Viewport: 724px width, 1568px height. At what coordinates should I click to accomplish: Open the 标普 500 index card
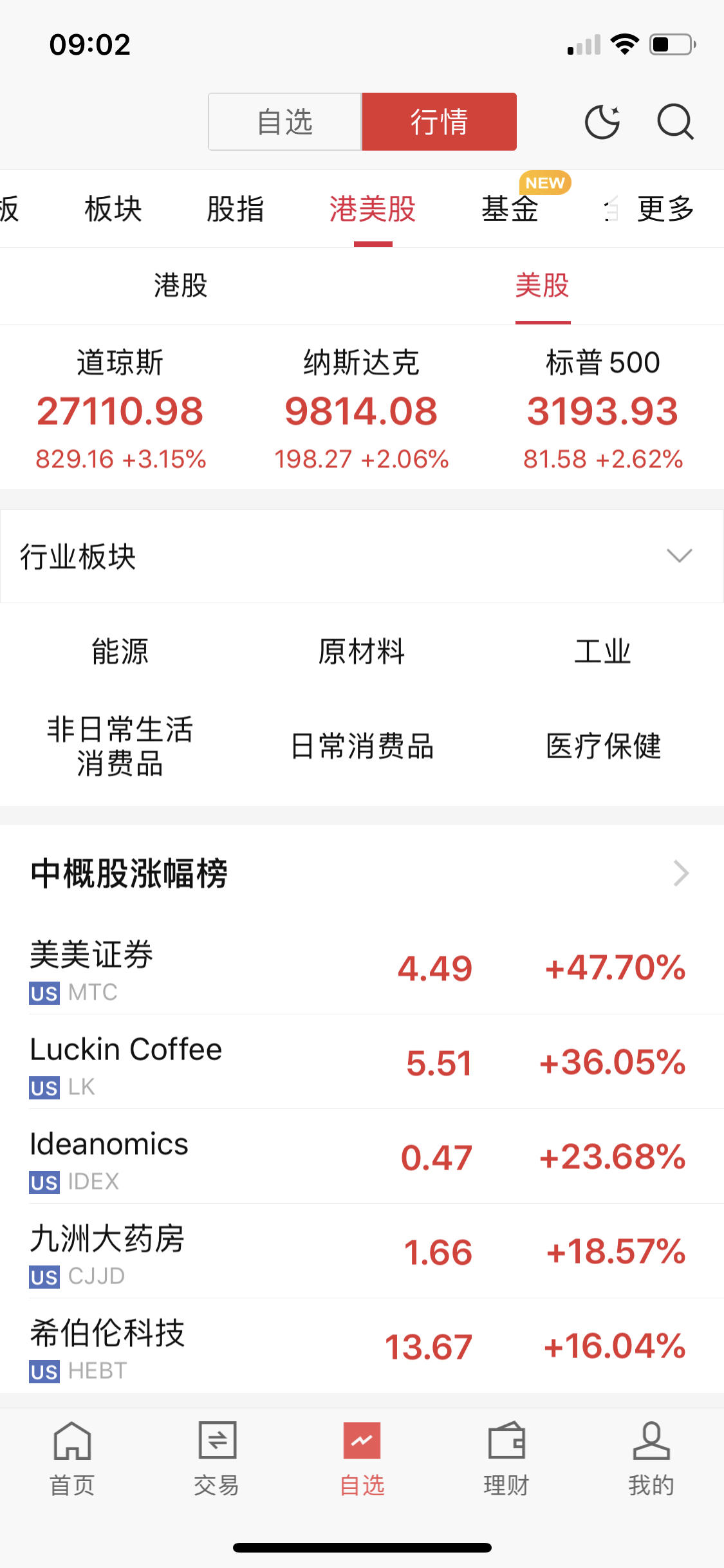pyautogui.click(x=603, y=409)
